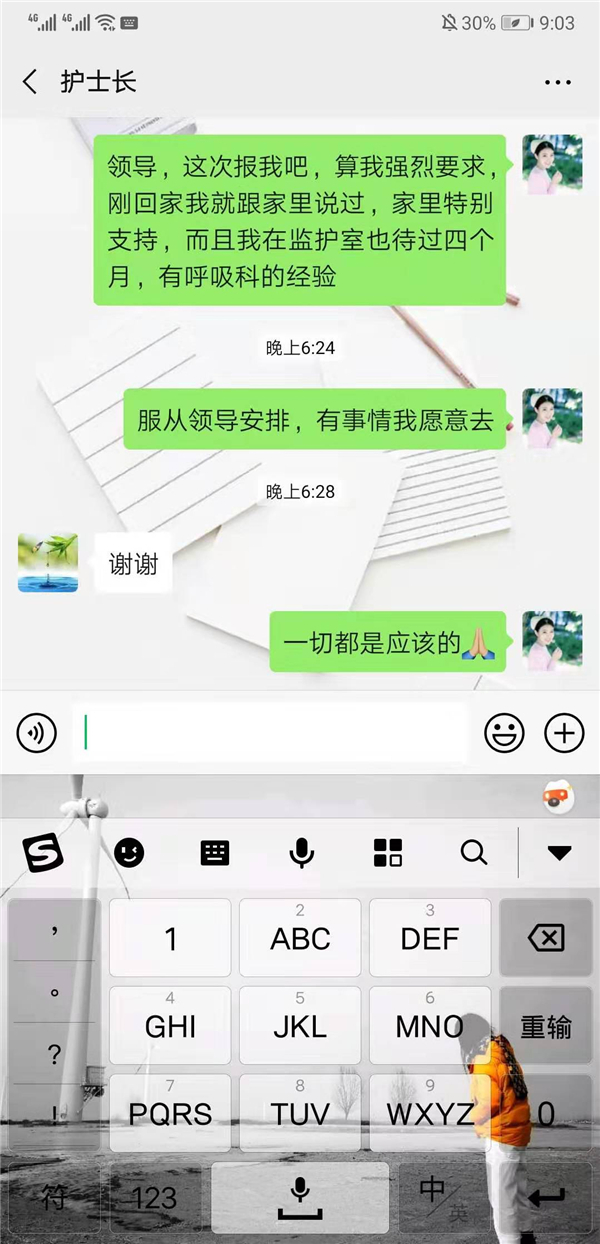Start voice input from keyboard toolbar
The height and width of the screenshot is (1244, 600).
coord(301,853)
